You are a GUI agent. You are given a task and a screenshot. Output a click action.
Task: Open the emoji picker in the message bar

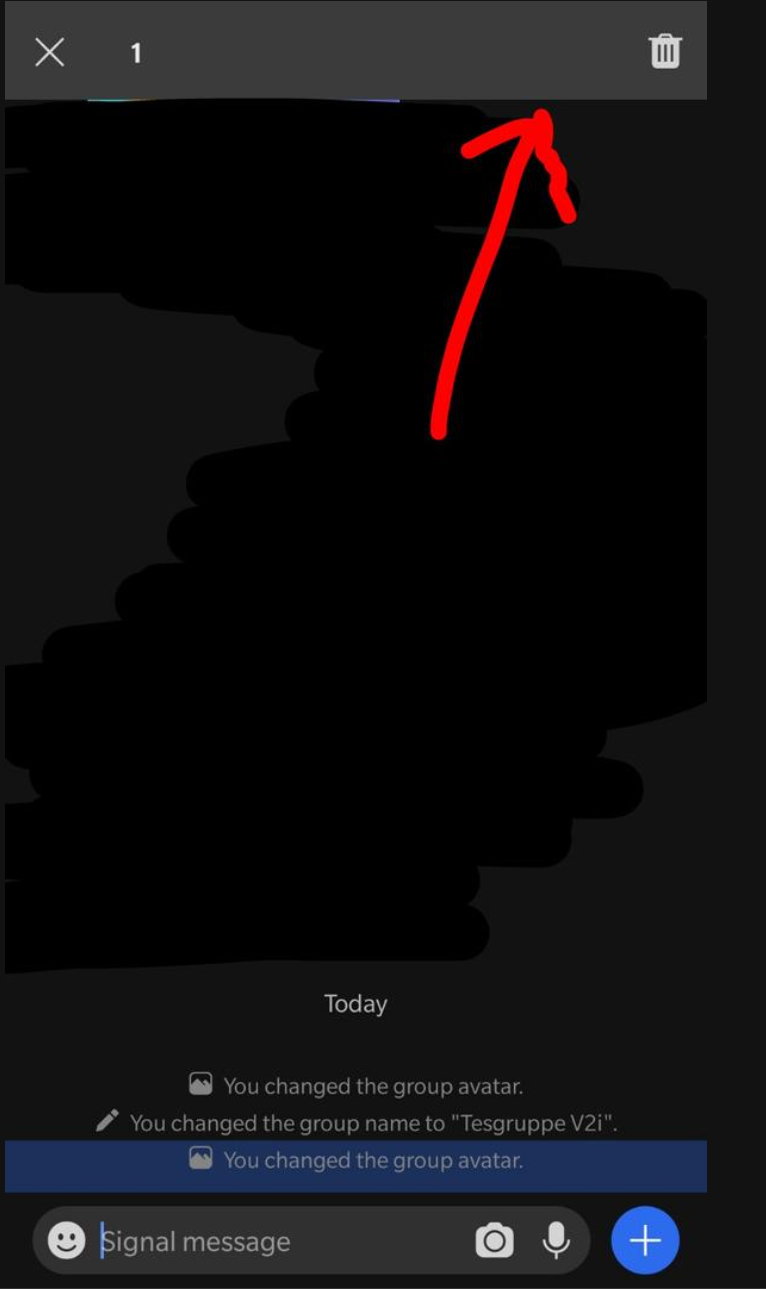coord(66,1241)
